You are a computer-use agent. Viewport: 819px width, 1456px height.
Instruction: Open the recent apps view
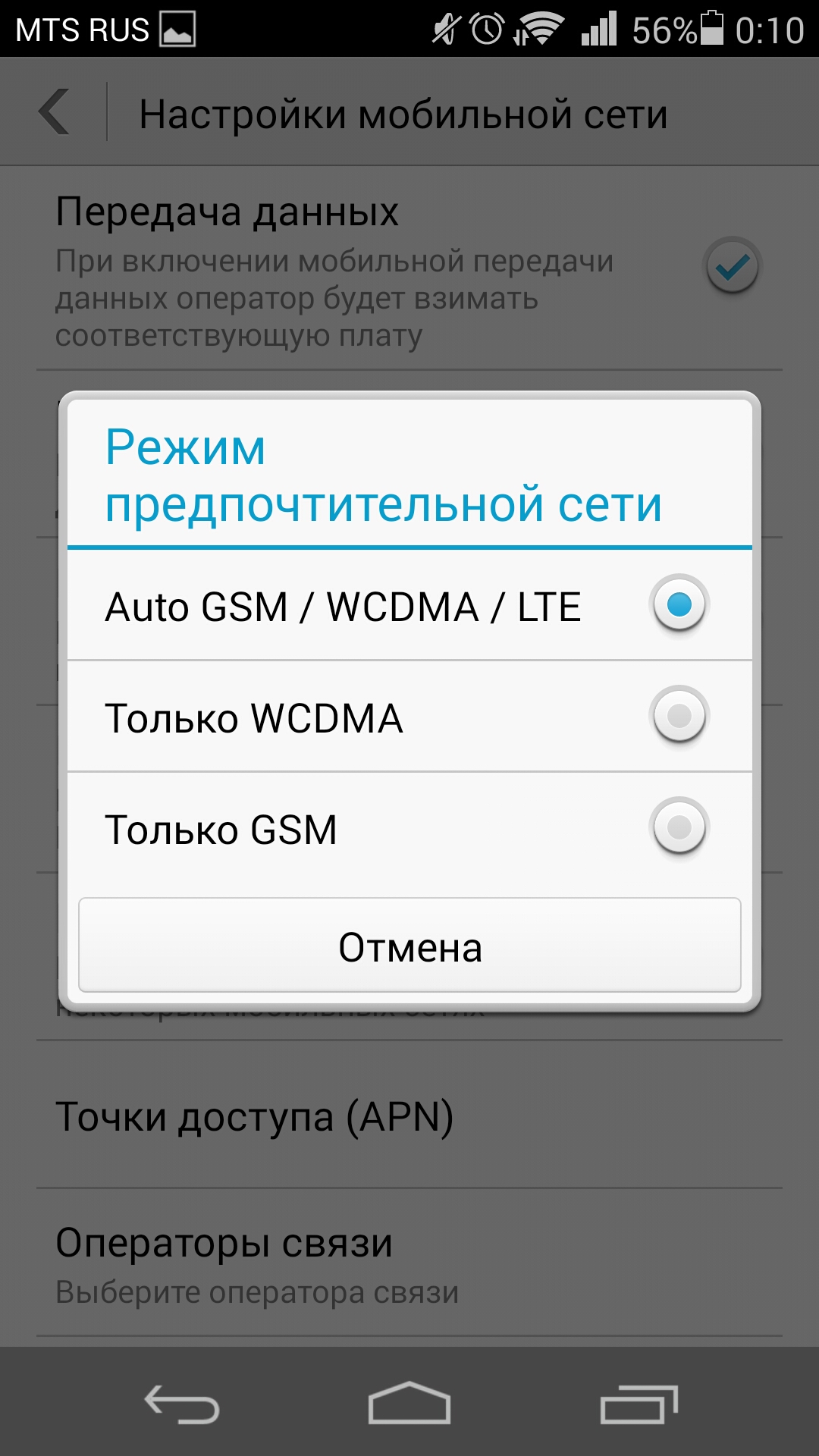point(639,1404)
